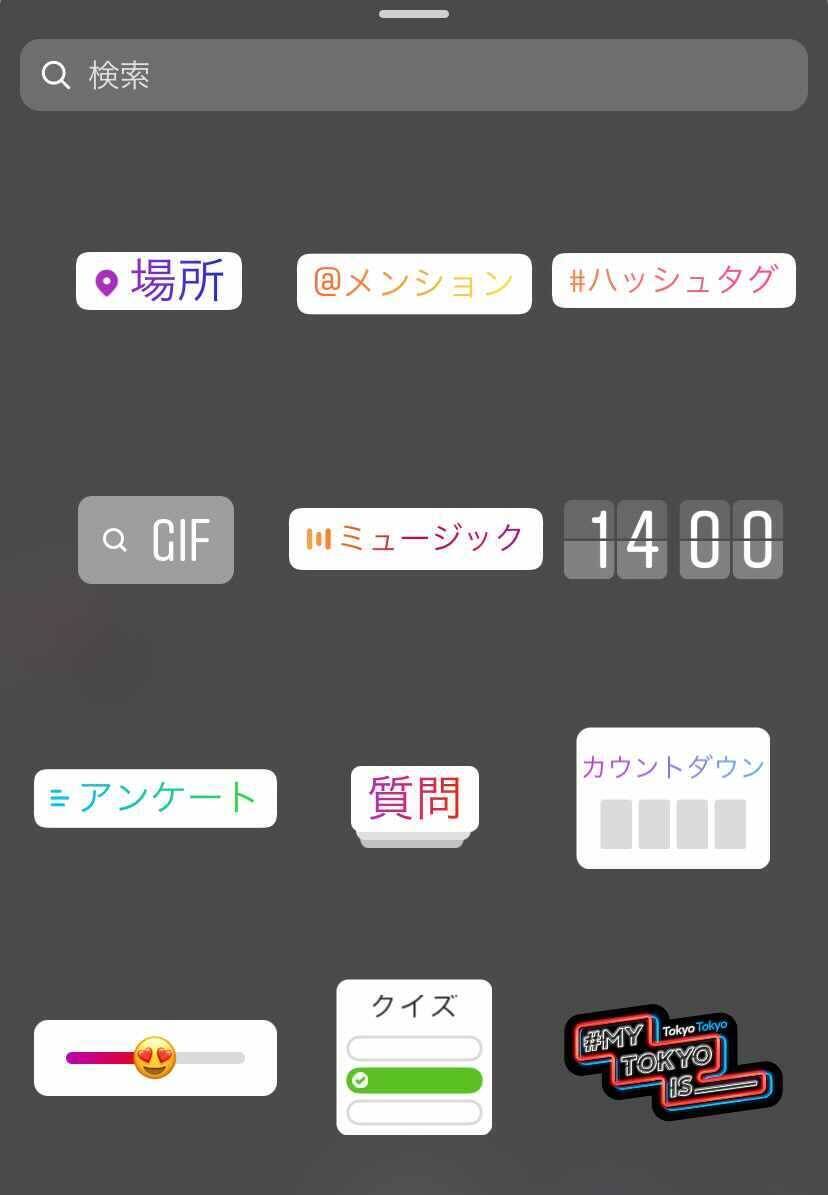Select the #MY TOKYO IS sticker
The image size is (828, 1195).
(673, 1061)
